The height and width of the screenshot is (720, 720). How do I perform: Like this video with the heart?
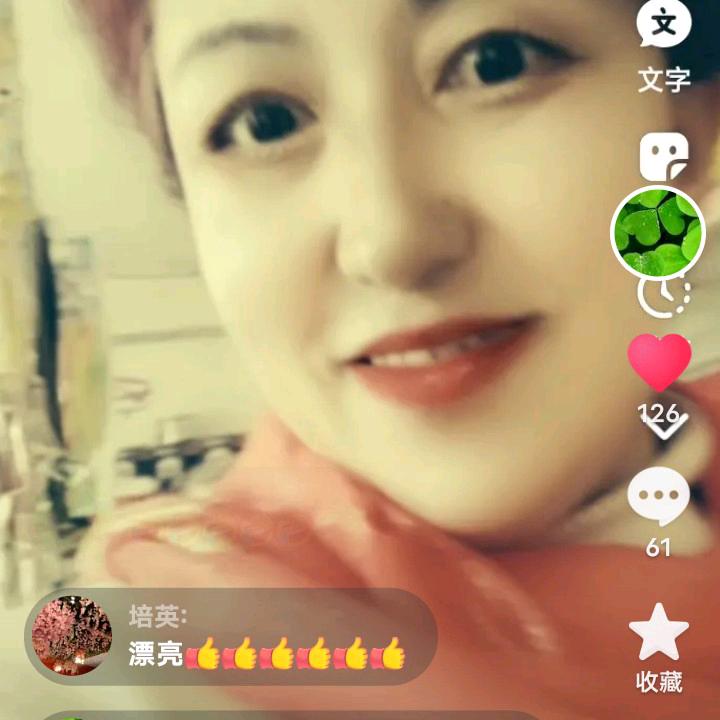point(659,362)
